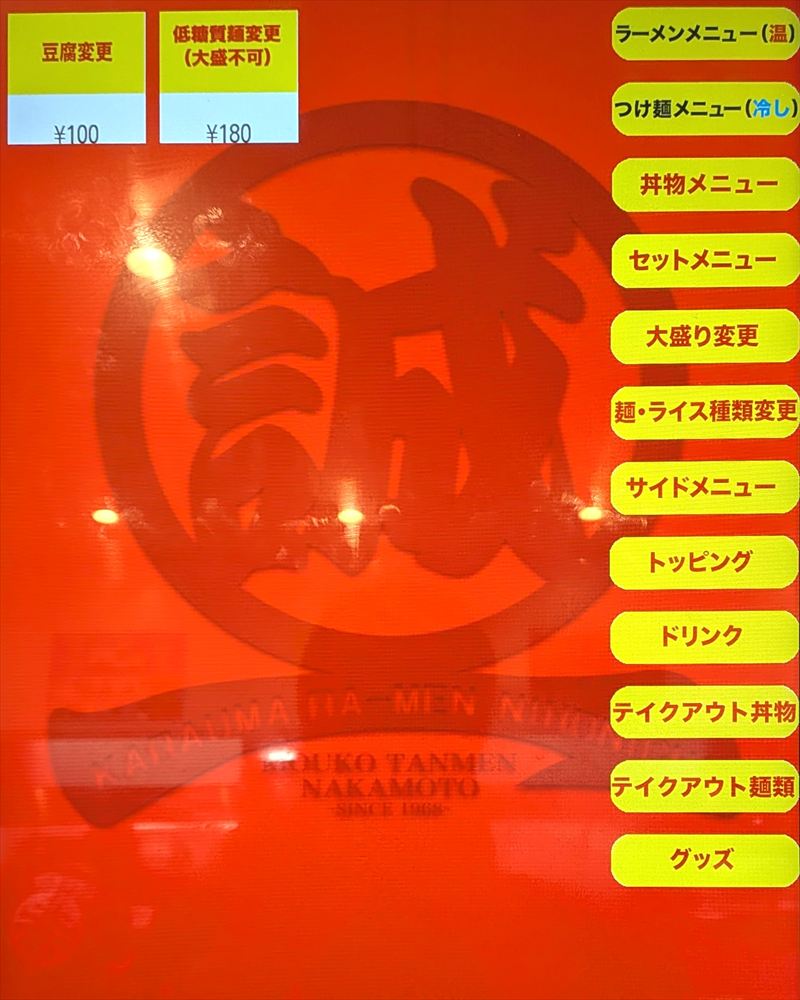Open 麺・ライス種類変更 category
This screenshot has width=800, height=1000.
704,411
